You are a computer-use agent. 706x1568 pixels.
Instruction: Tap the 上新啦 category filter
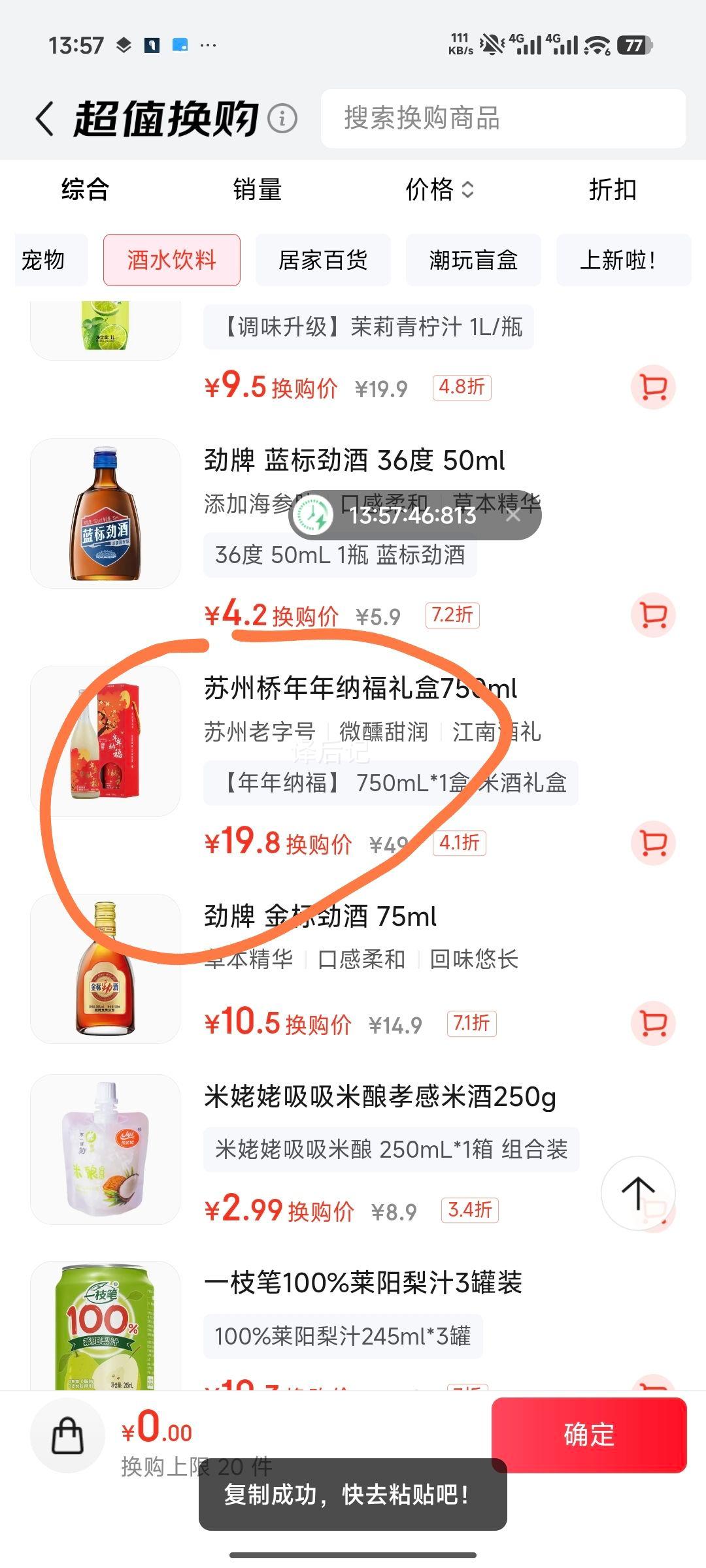point(623,260)
